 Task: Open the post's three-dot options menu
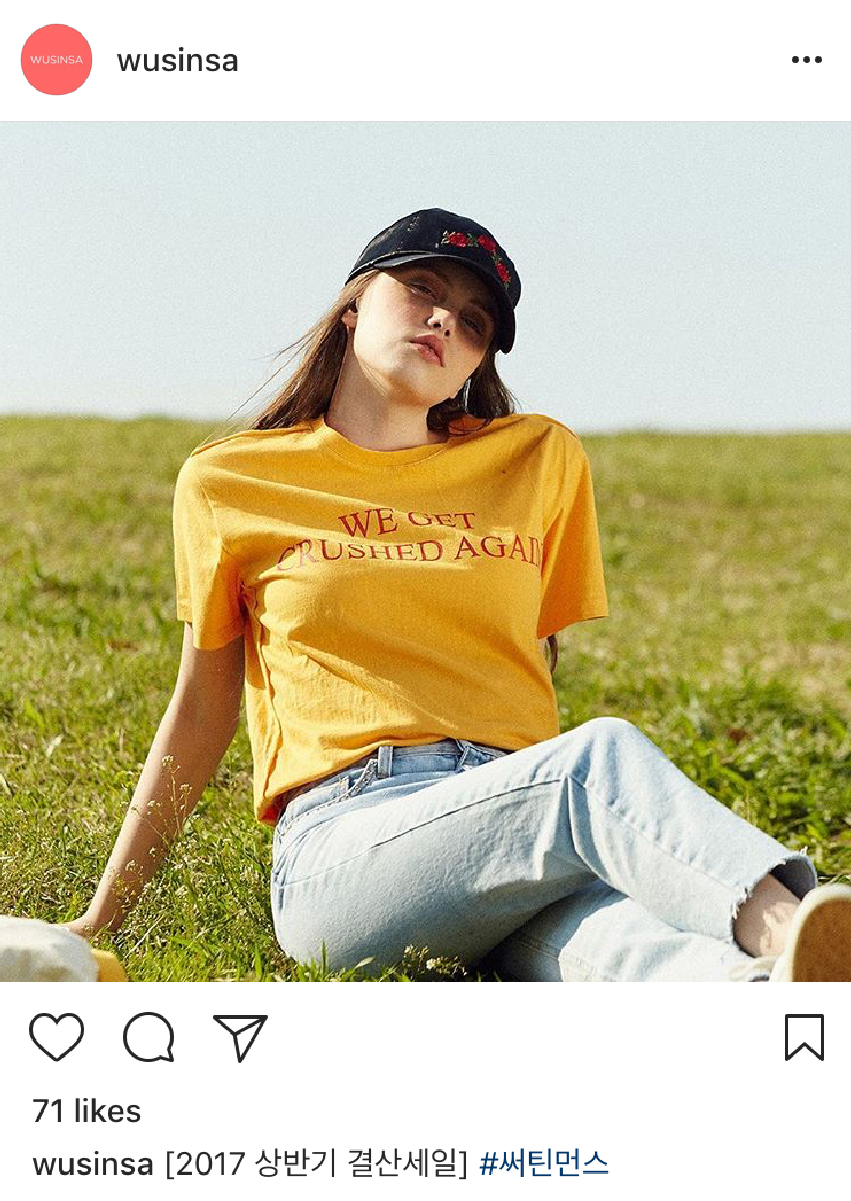coord(806,60)
